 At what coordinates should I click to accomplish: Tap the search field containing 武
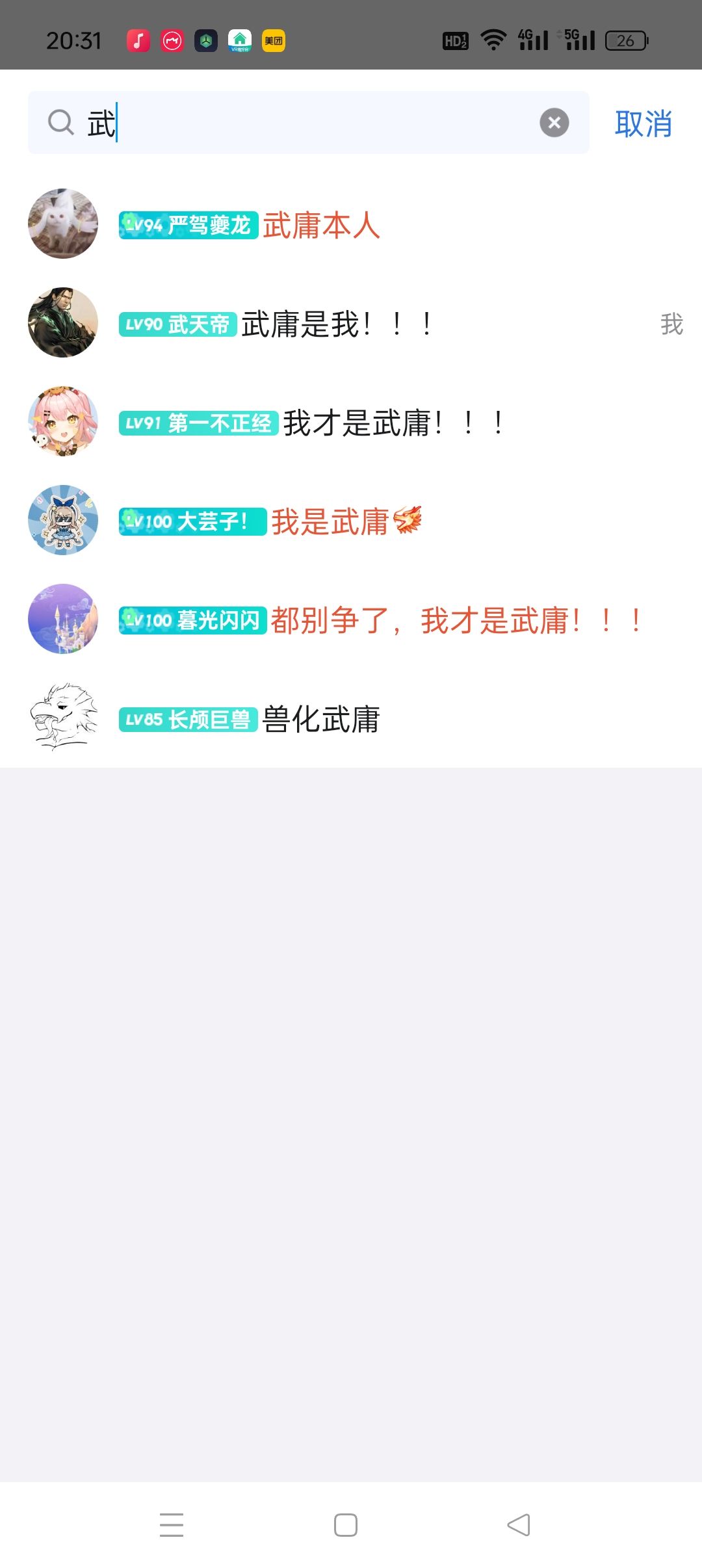308,123
